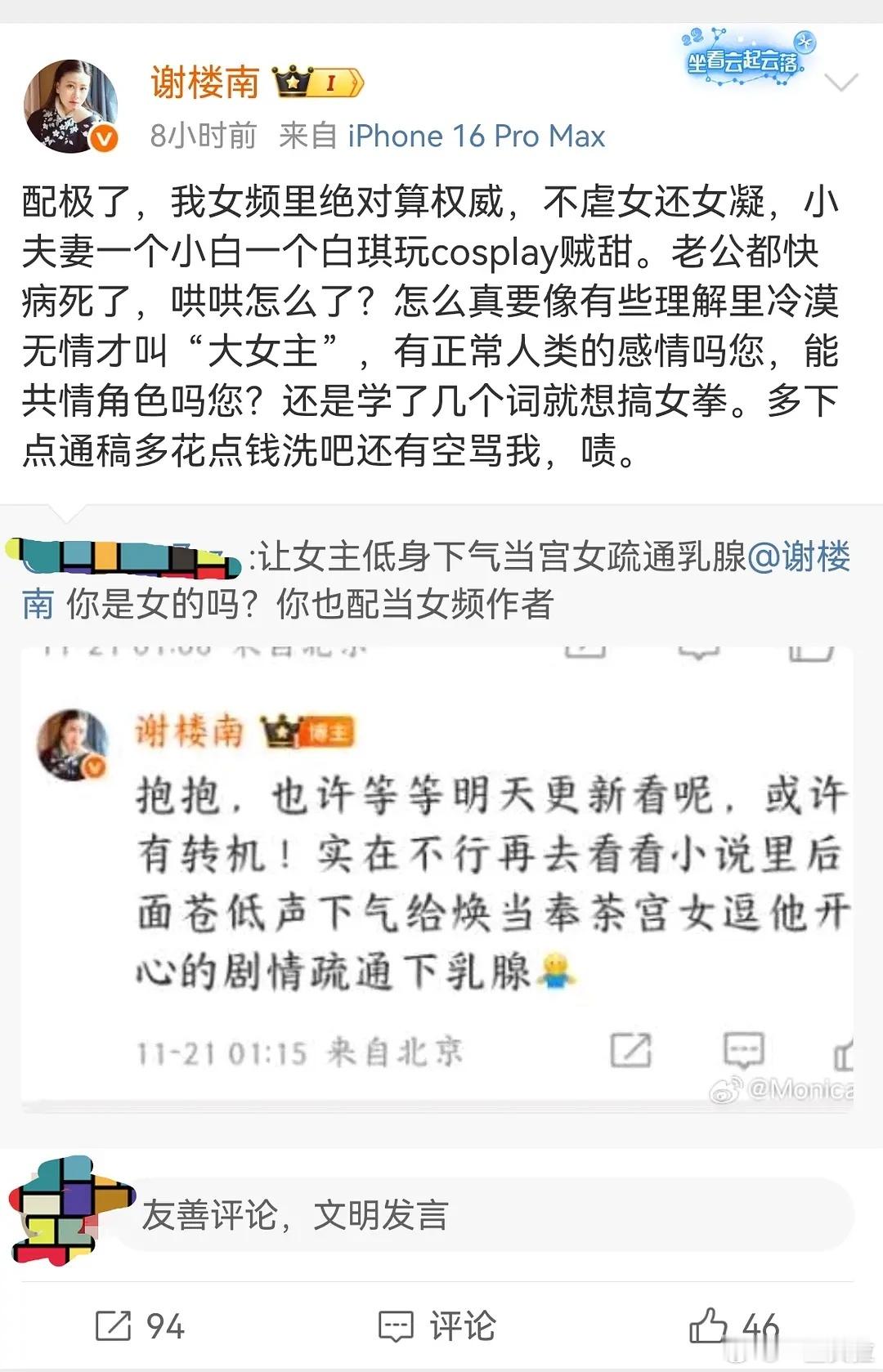Viewport: 883px width, 1372px height.
Task: Open 谢楼南's profile via the username
Action: coord(205,81)
